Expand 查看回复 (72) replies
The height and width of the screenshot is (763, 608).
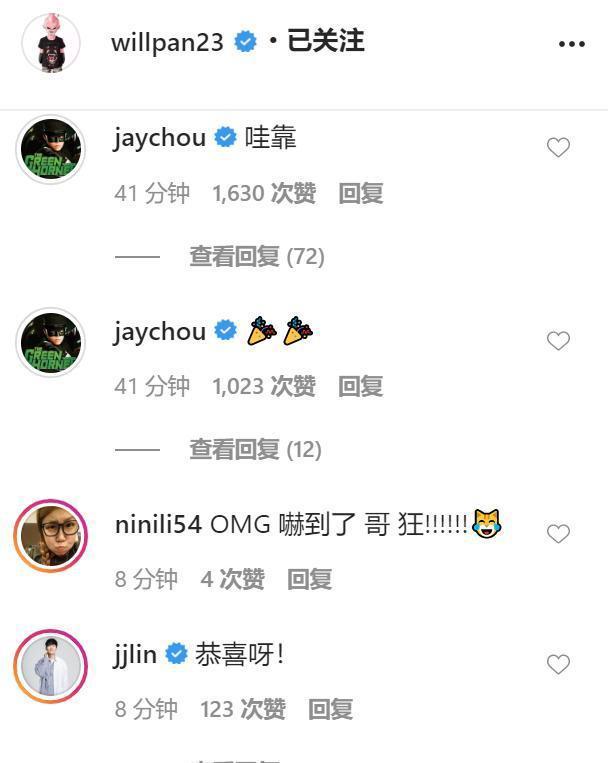[x=257, y=256]
